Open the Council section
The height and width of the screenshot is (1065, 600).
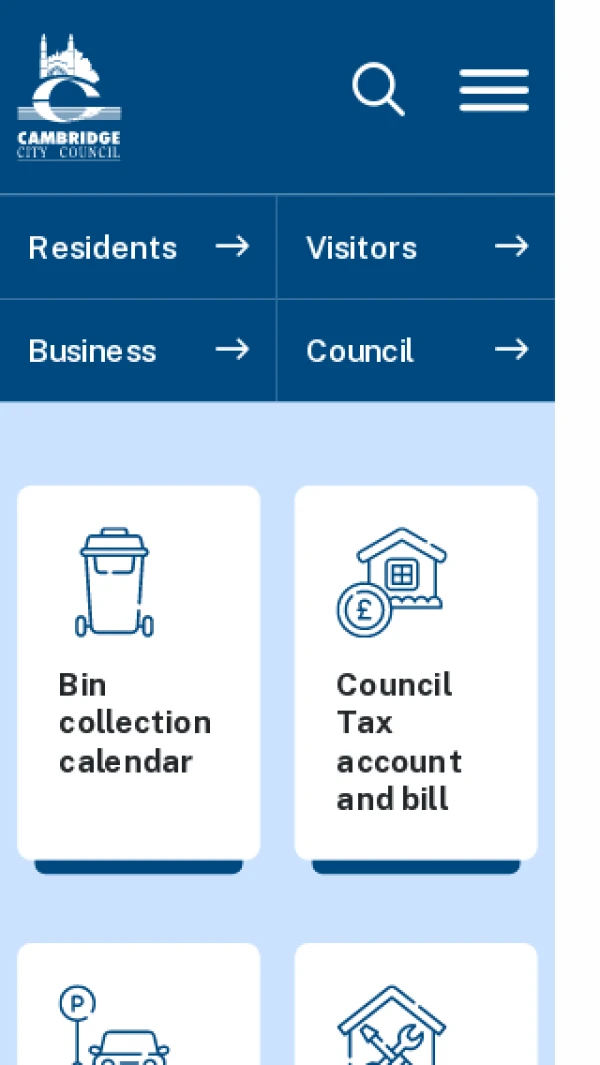click(x=416, y=351)
